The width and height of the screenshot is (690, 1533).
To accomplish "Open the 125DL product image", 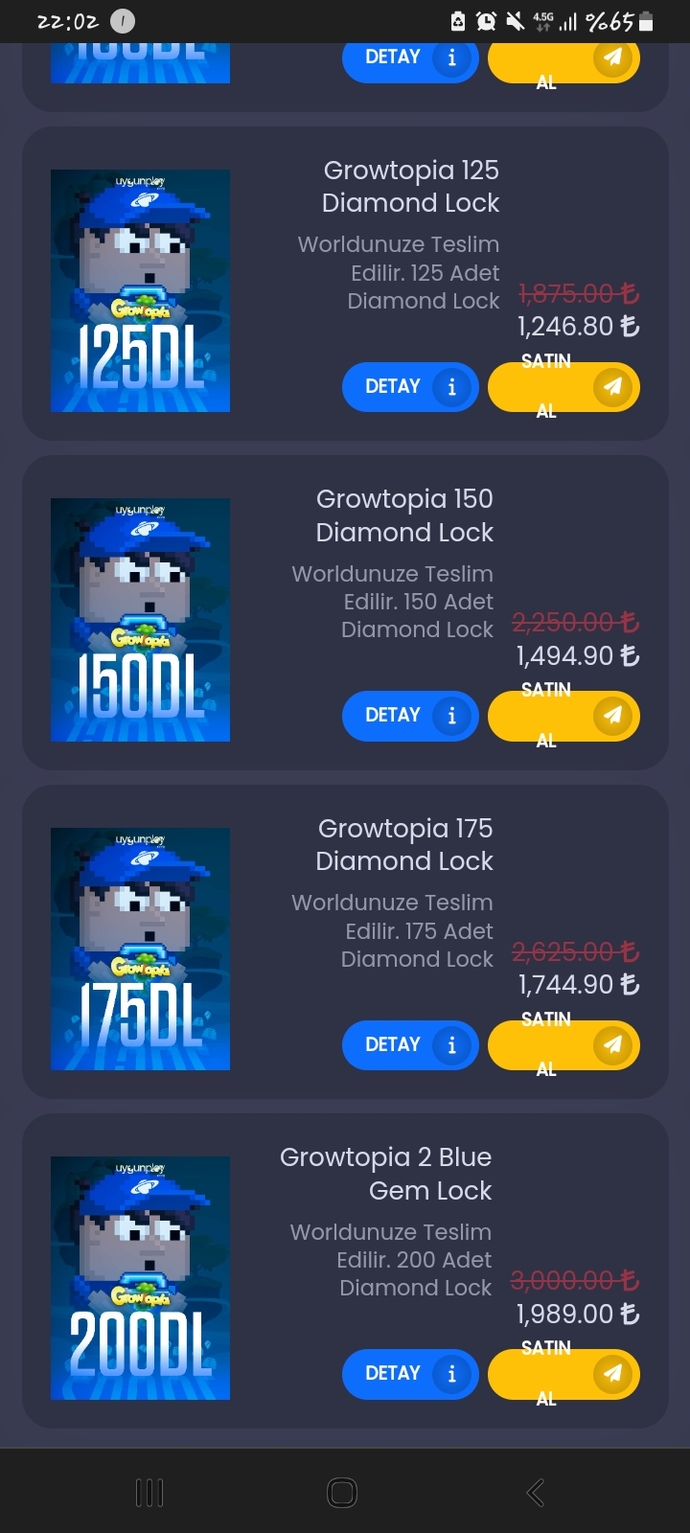I will point(140,291).
